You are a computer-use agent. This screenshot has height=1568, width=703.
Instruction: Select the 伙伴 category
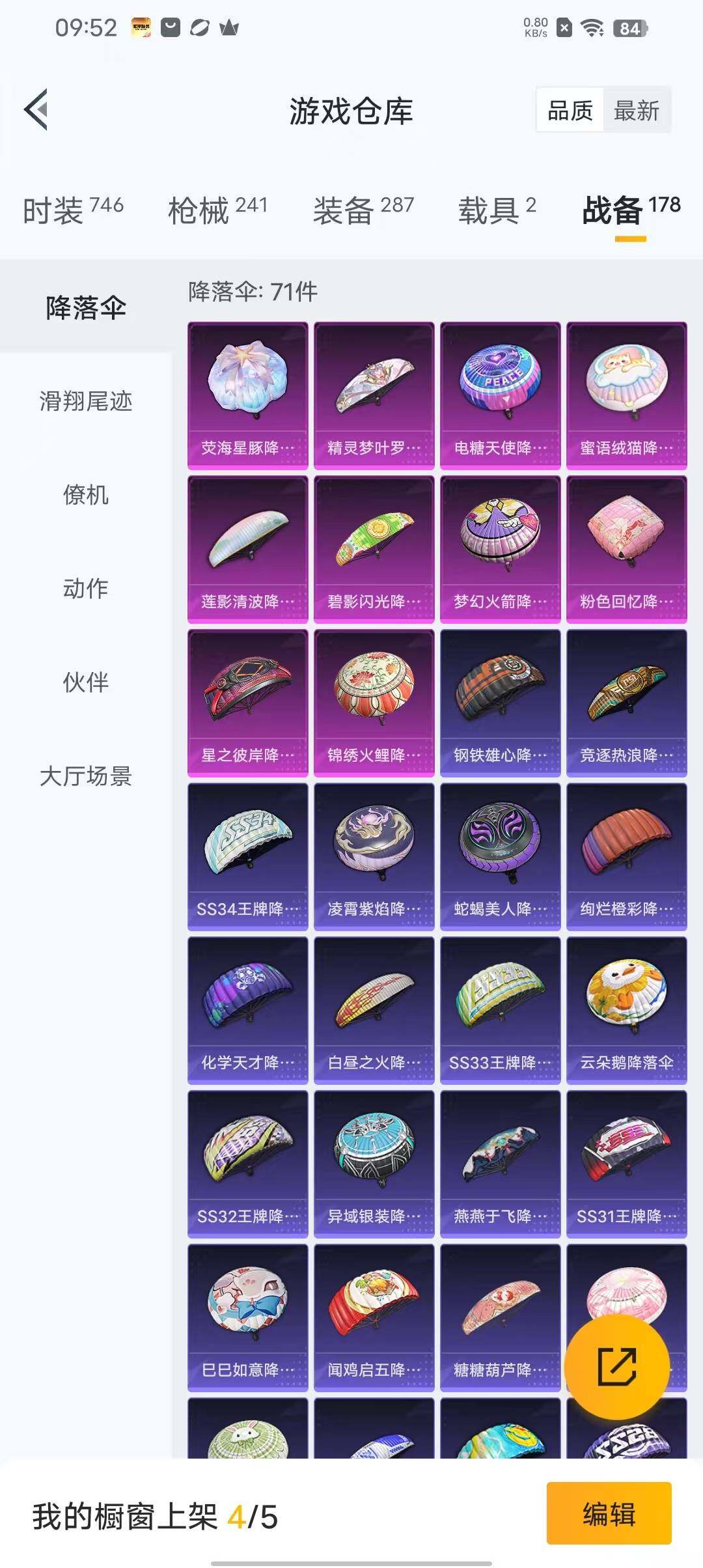click(x=86, y=682)
